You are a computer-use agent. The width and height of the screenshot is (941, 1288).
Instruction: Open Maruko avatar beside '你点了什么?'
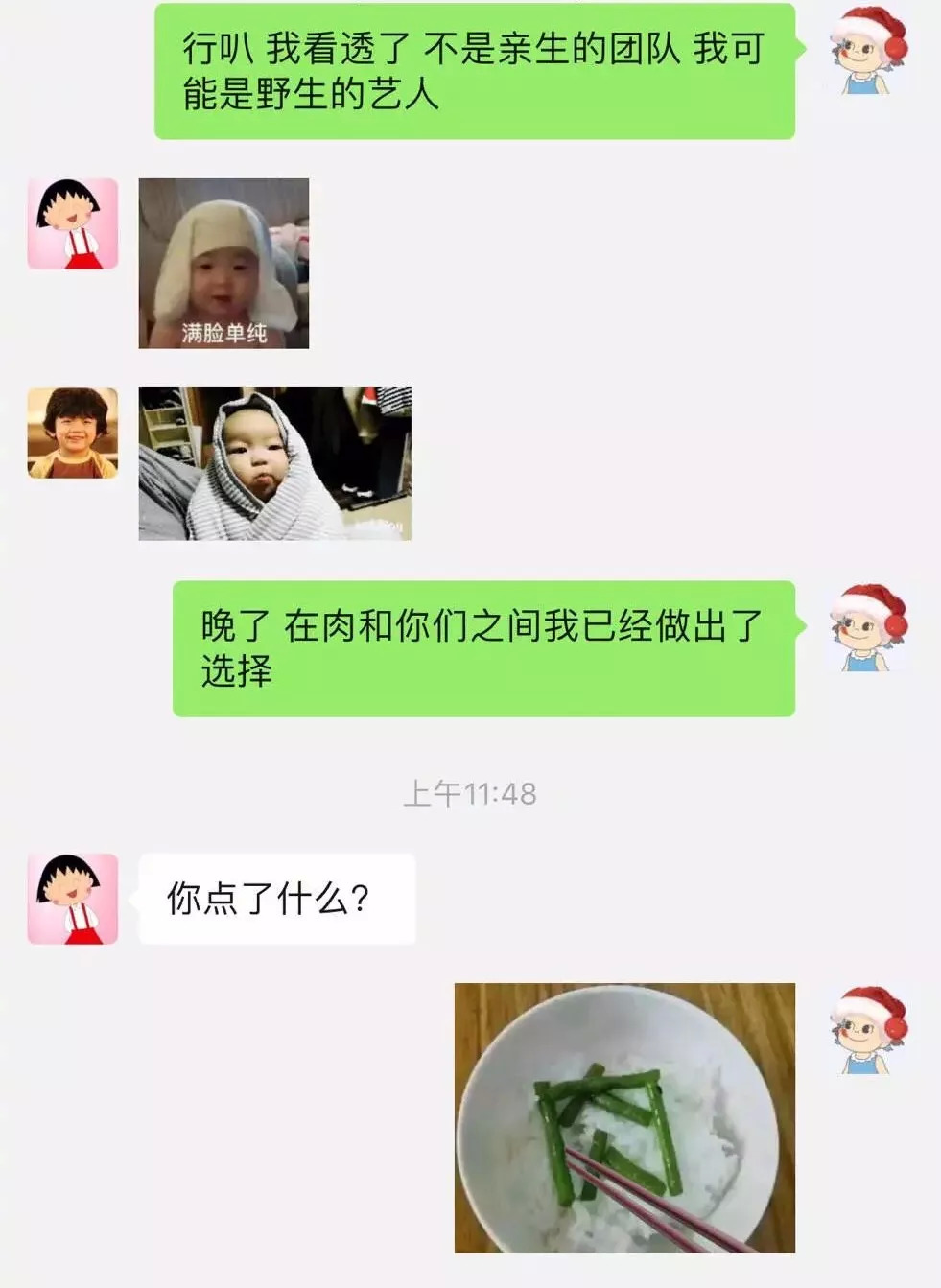click(x=73, y=899)
